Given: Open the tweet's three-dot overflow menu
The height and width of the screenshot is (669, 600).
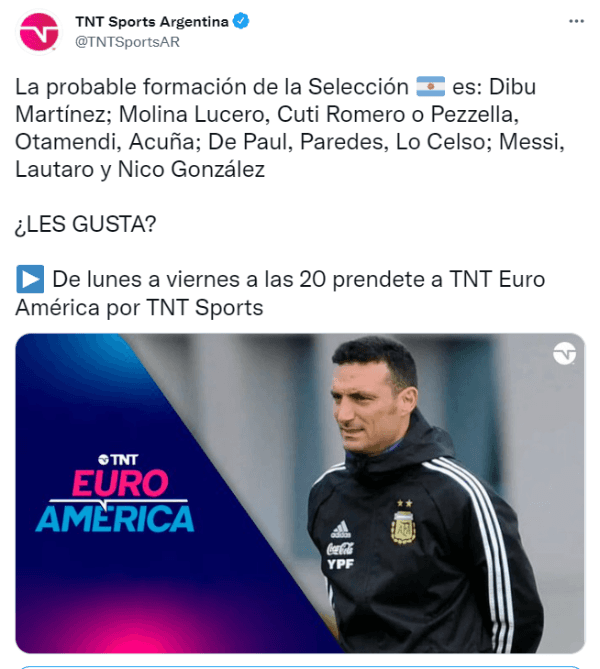Looking at the screenshot, I should [x=576, y=20].
